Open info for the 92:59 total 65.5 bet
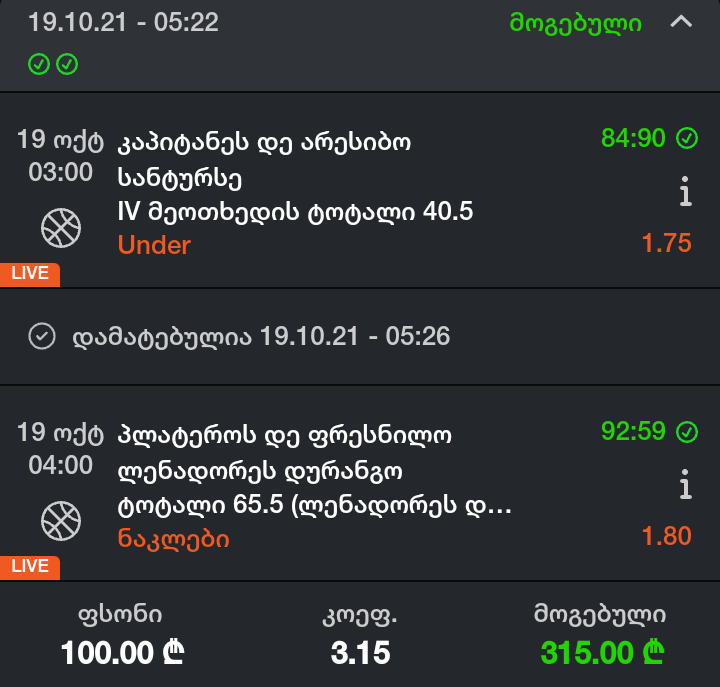 pos(685,484)
